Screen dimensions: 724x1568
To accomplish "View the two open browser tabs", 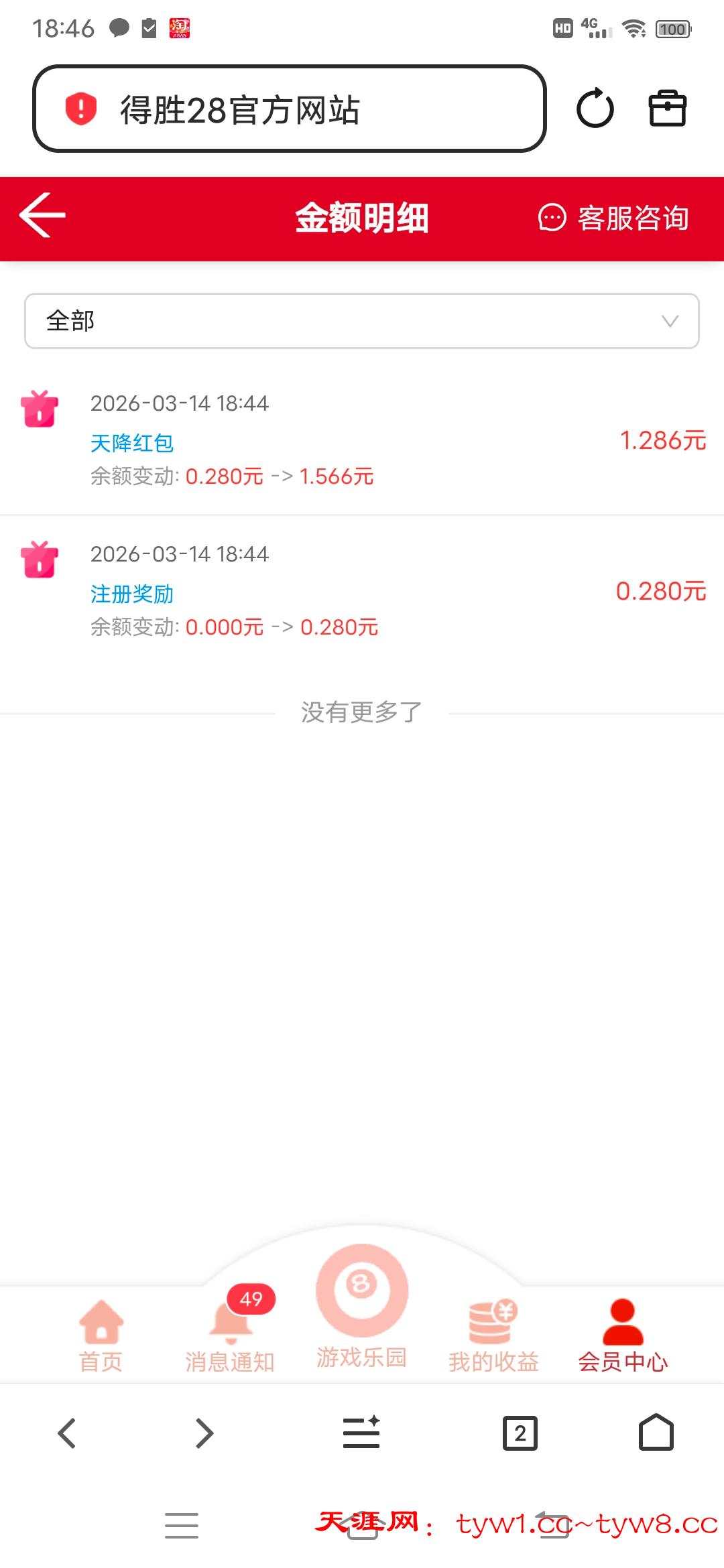I will 520,1433.
